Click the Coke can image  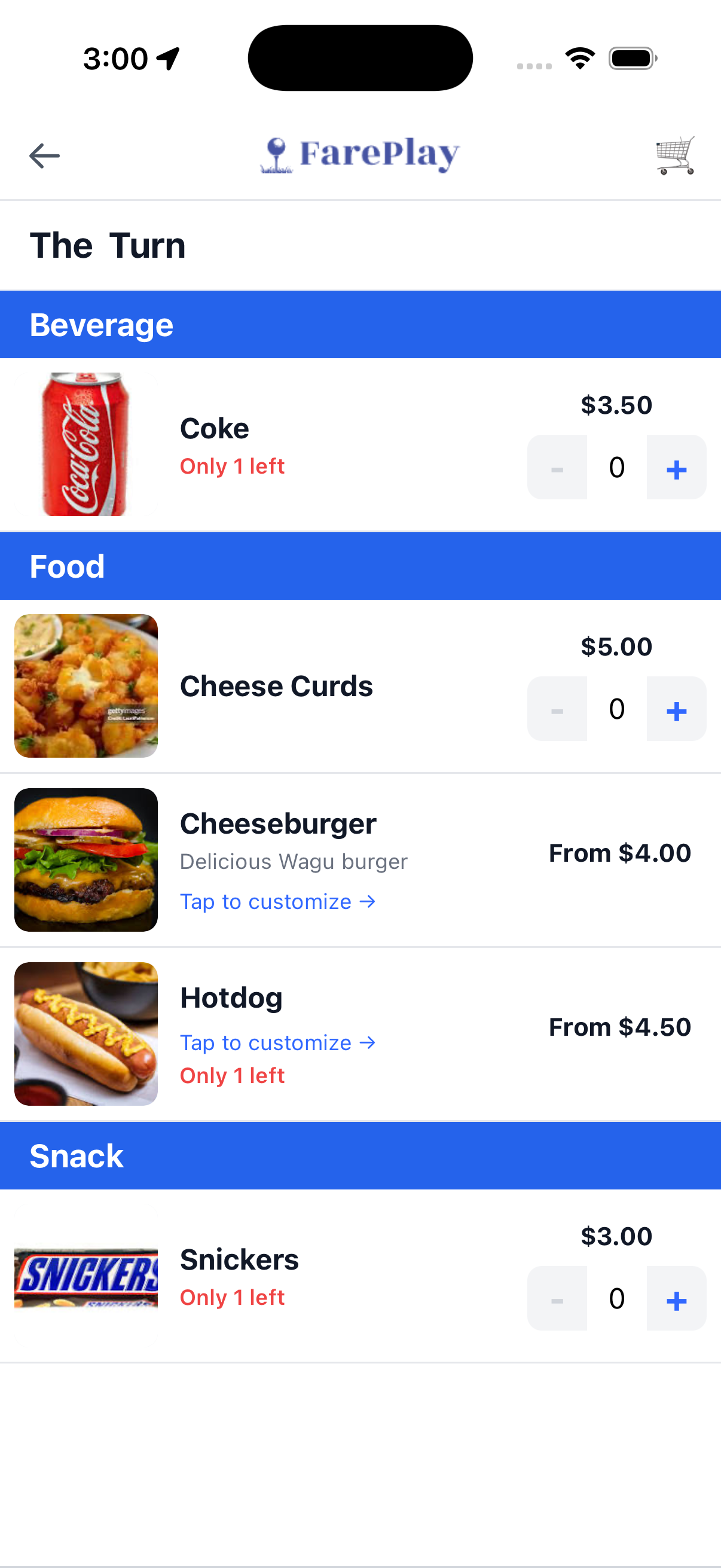tap(85, 444)
